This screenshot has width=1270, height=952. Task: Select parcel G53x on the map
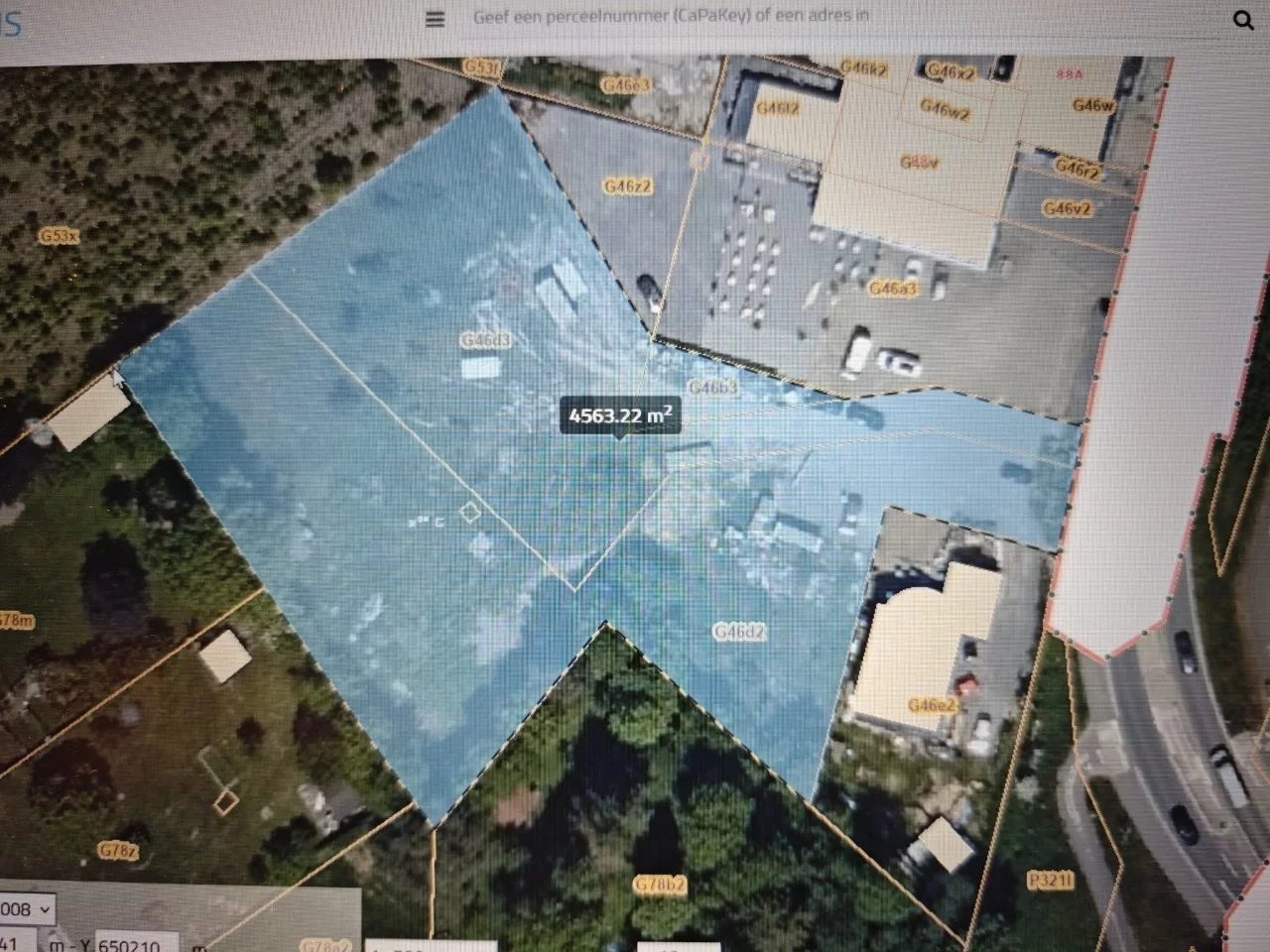(x=59, y=236)
